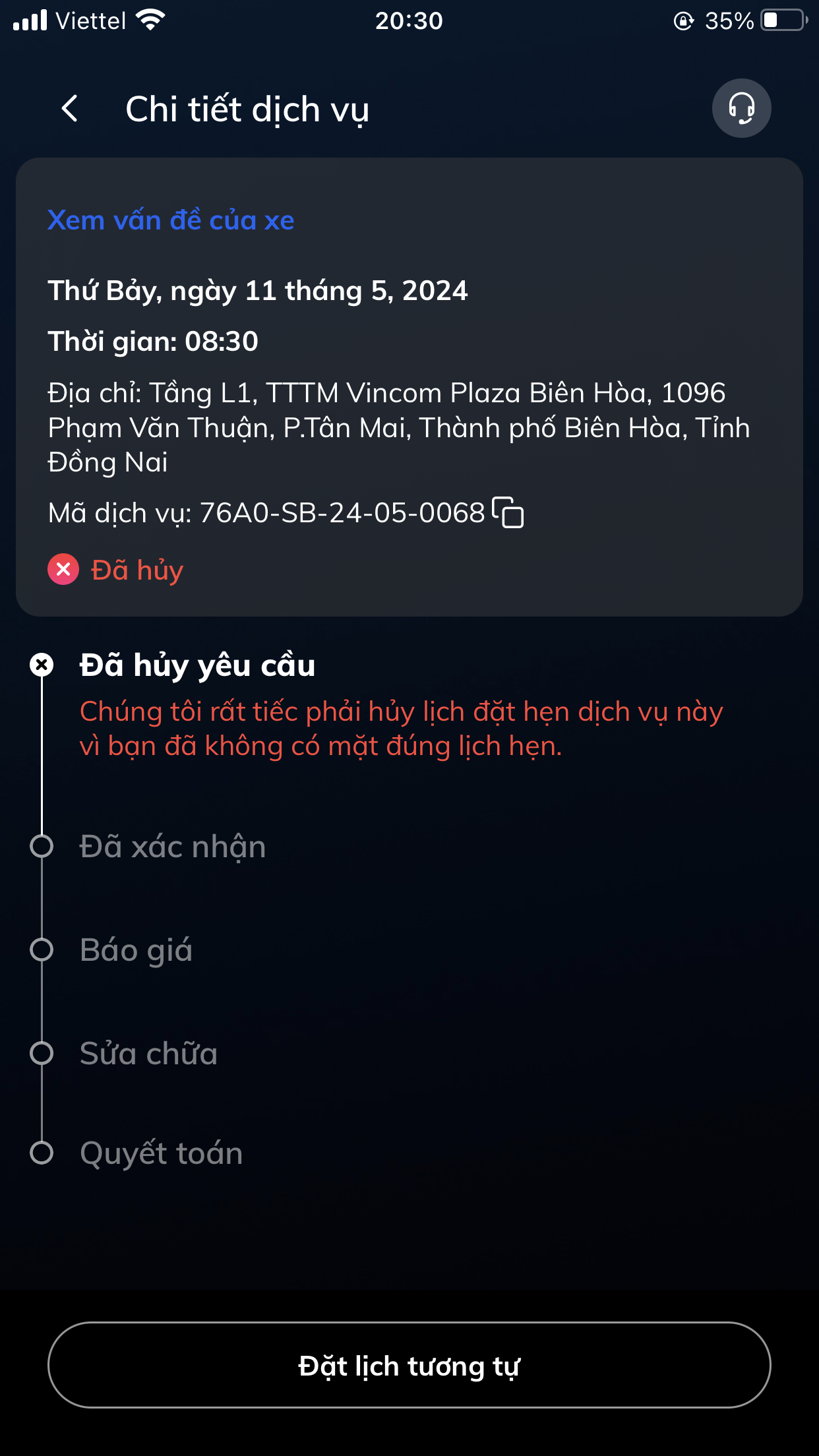Open customer support headset icon
The width and height of the screenshot is (819, 1456).
click(741, 108)
